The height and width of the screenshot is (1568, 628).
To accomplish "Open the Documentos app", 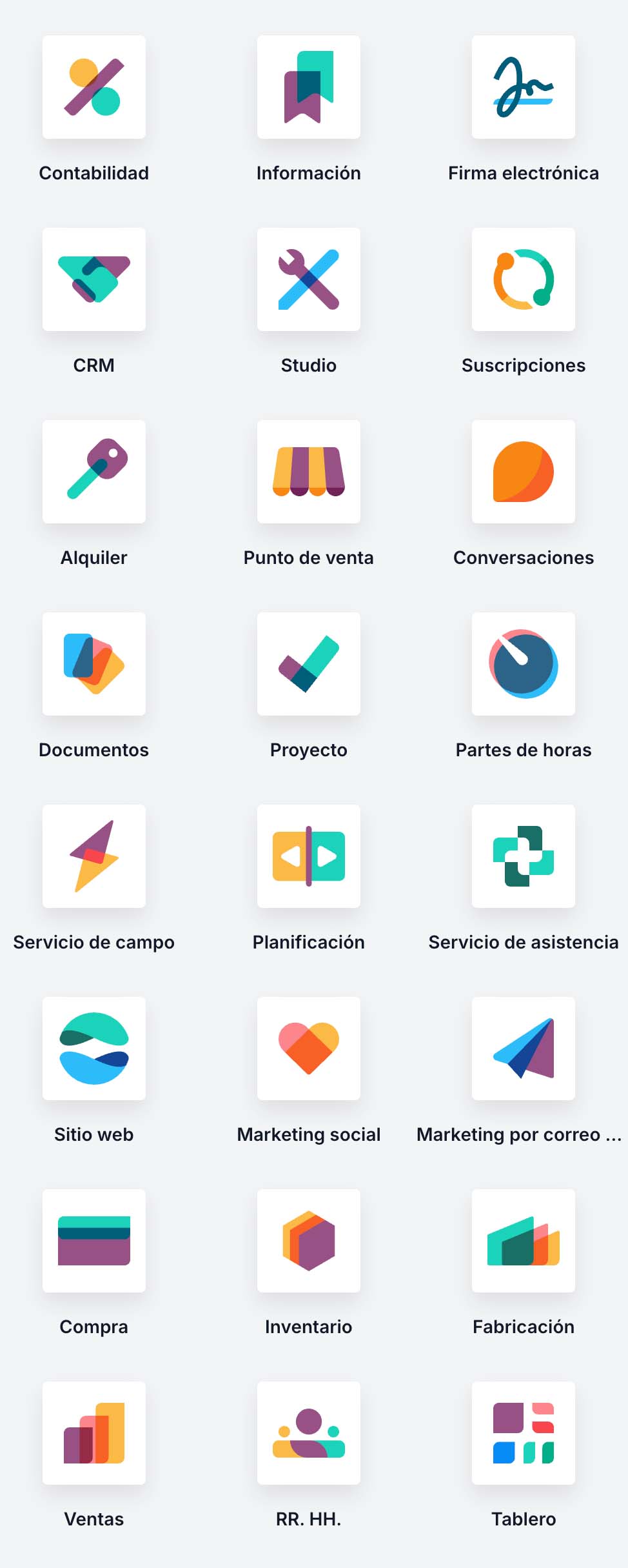I will pyautogui.click(x=94, y=664).
